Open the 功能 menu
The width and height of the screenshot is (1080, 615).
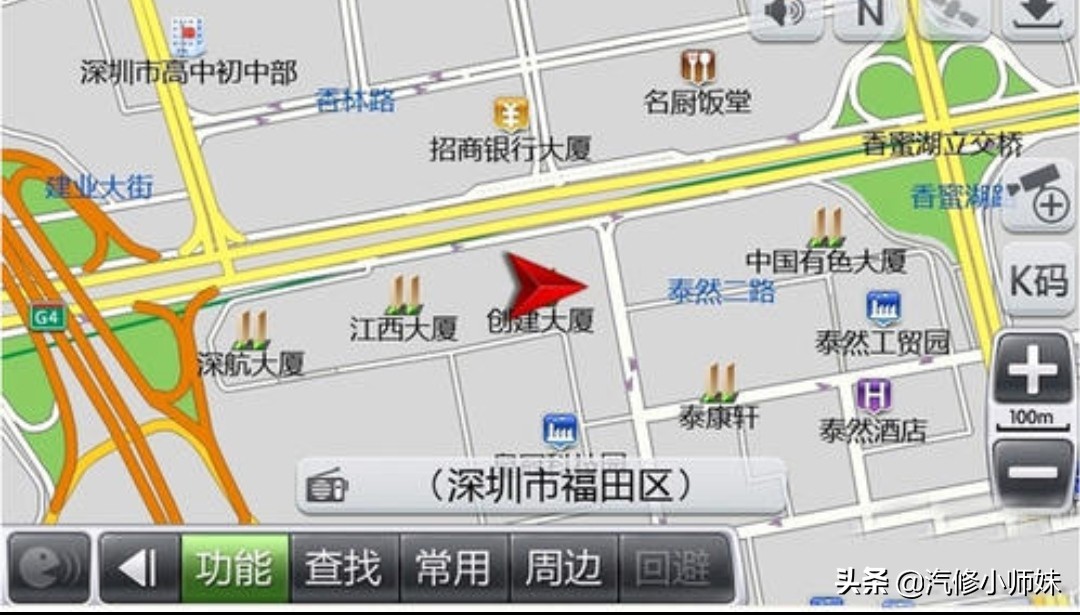click(234, 568)
